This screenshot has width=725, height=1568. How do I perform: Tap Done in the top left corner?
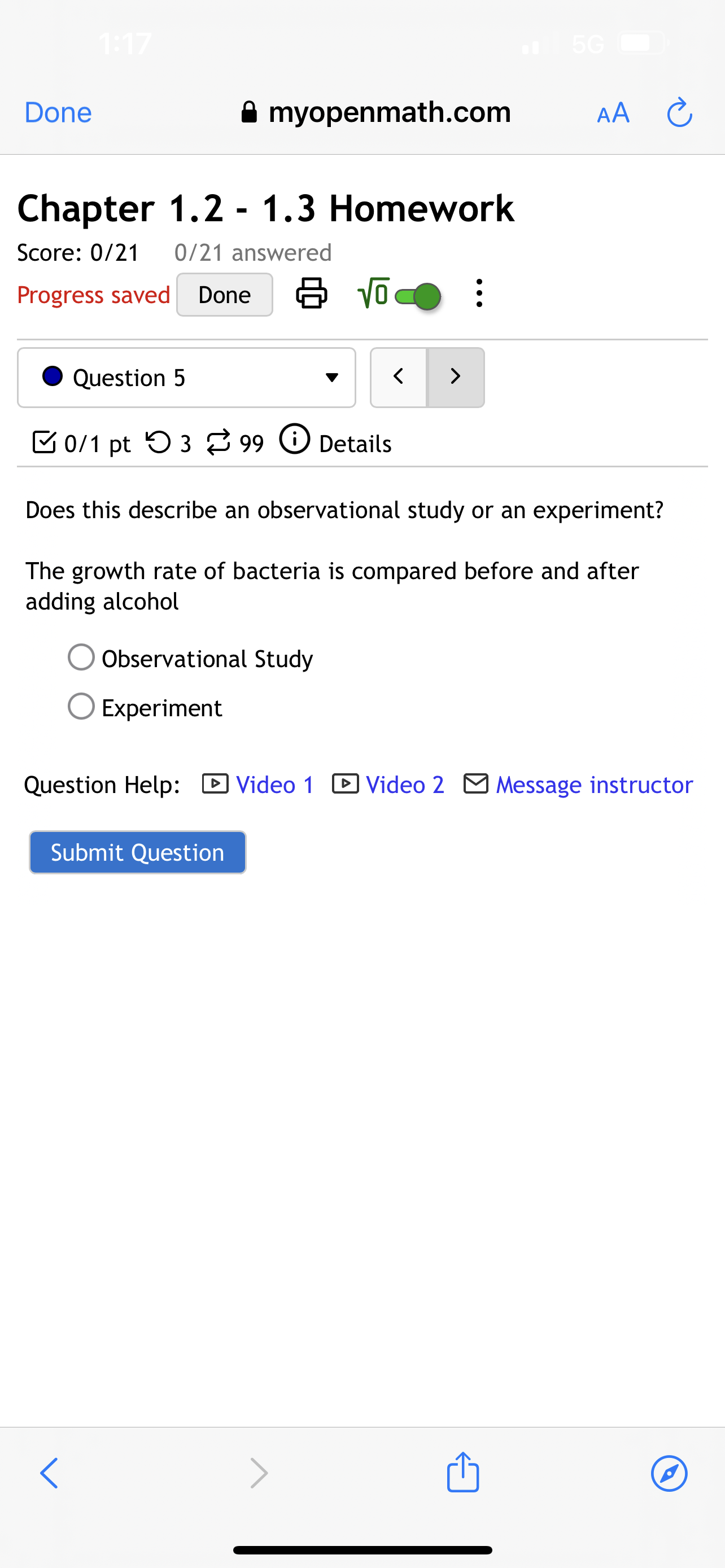[58, 112]
